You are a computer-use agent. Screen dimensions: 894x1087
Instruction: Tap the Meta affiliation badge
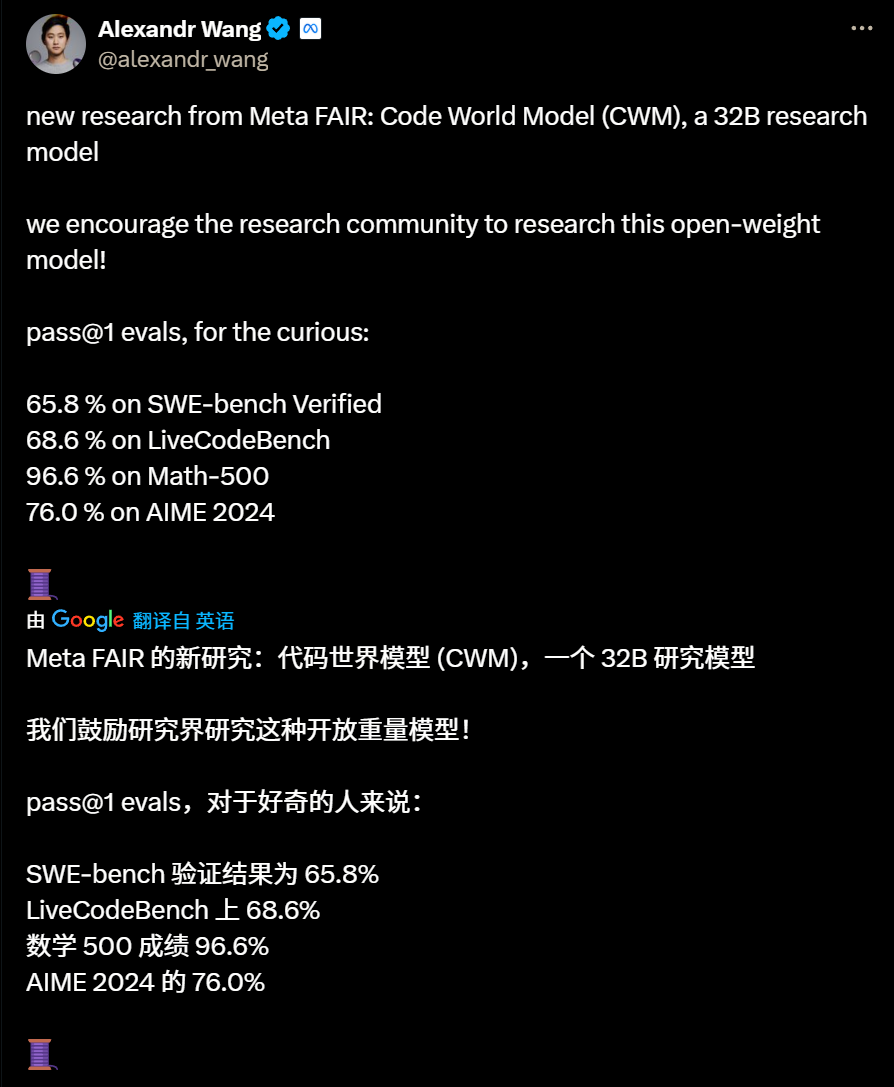pos(310,30)
